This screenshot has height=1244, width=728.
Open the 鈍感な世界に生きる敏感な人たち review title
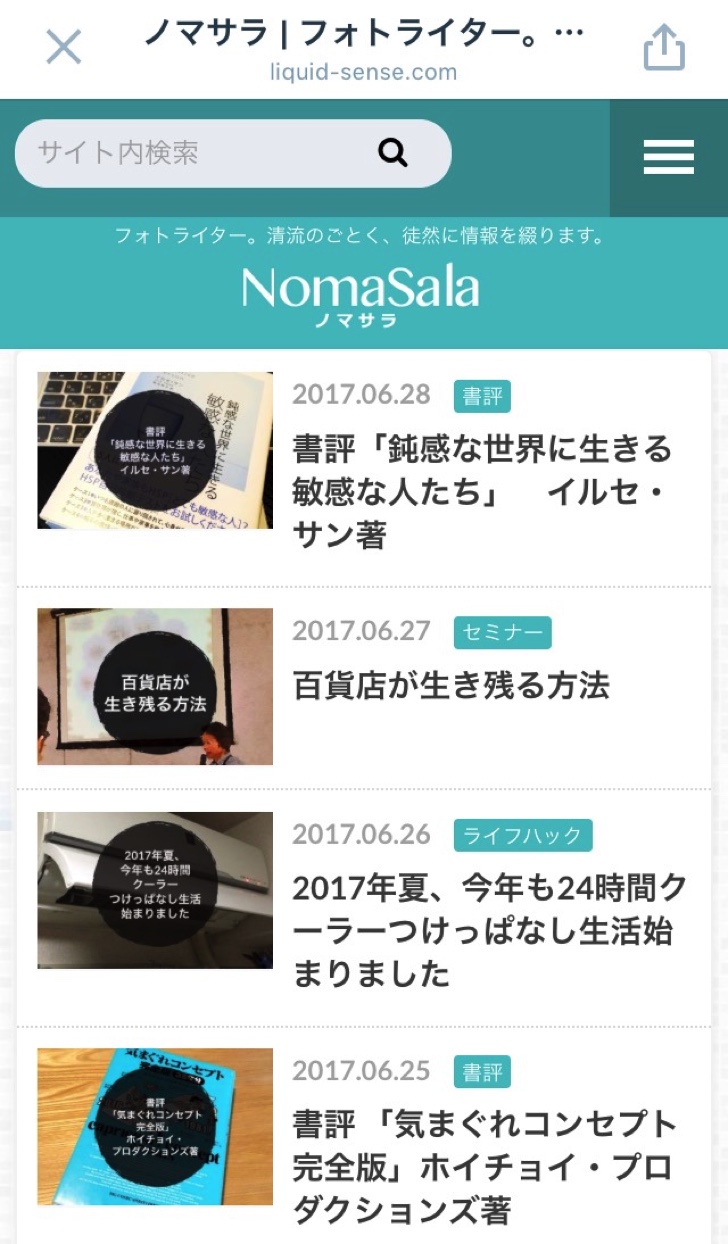[482, 492]
